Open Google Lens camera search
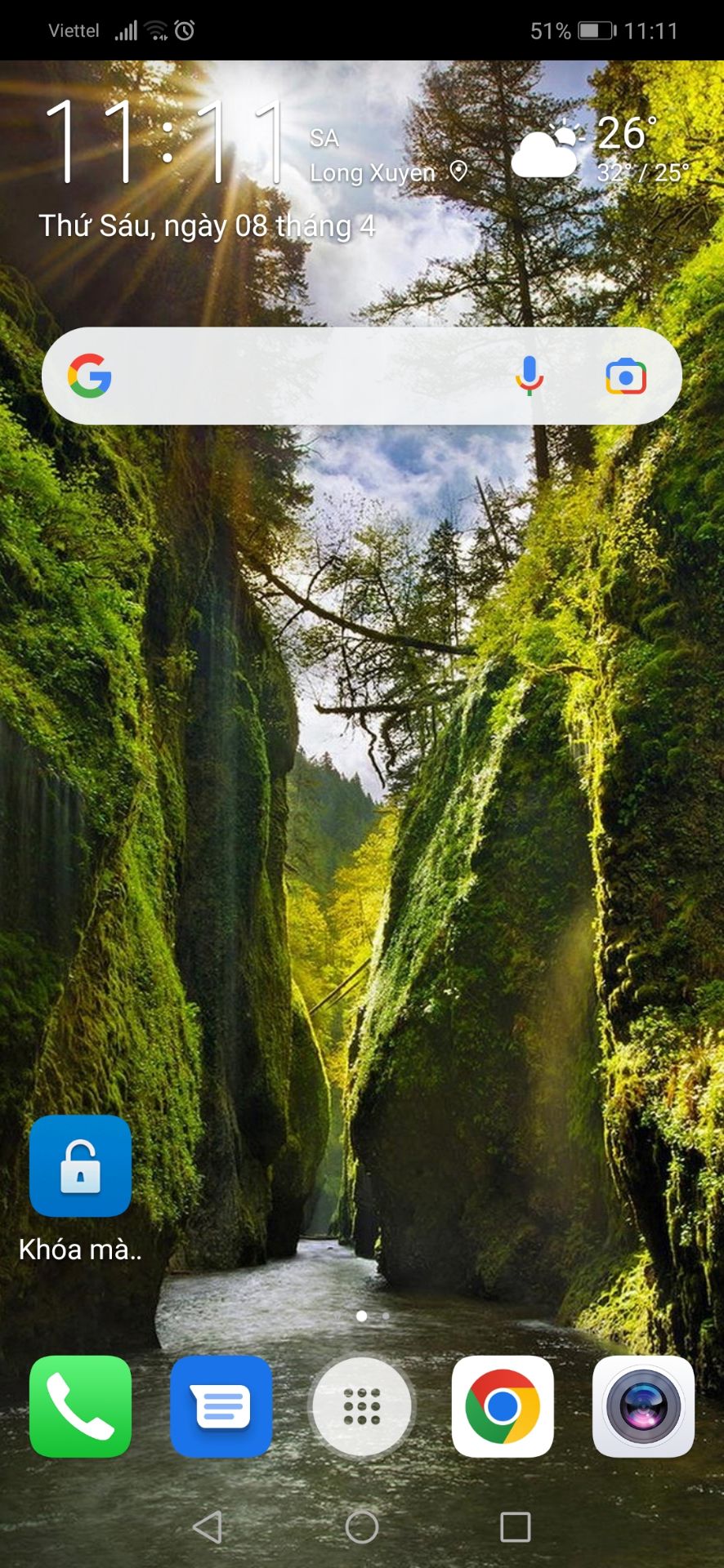Viewport: 724px width, 1568px height. (626, 376)
